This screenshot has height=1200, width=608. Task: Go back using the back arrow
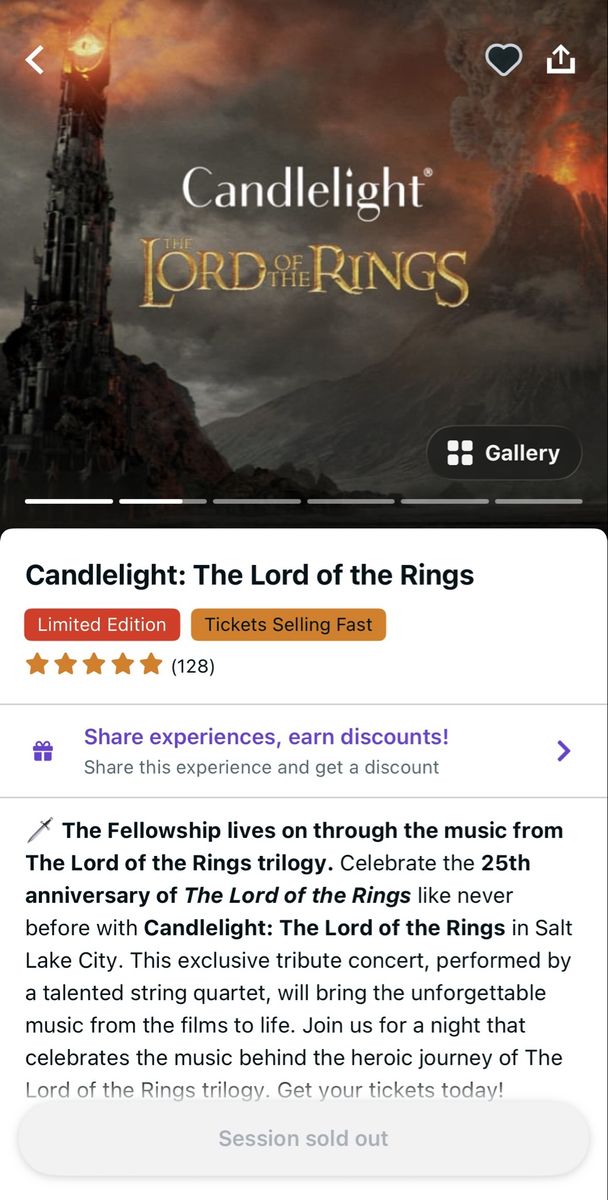35,60
